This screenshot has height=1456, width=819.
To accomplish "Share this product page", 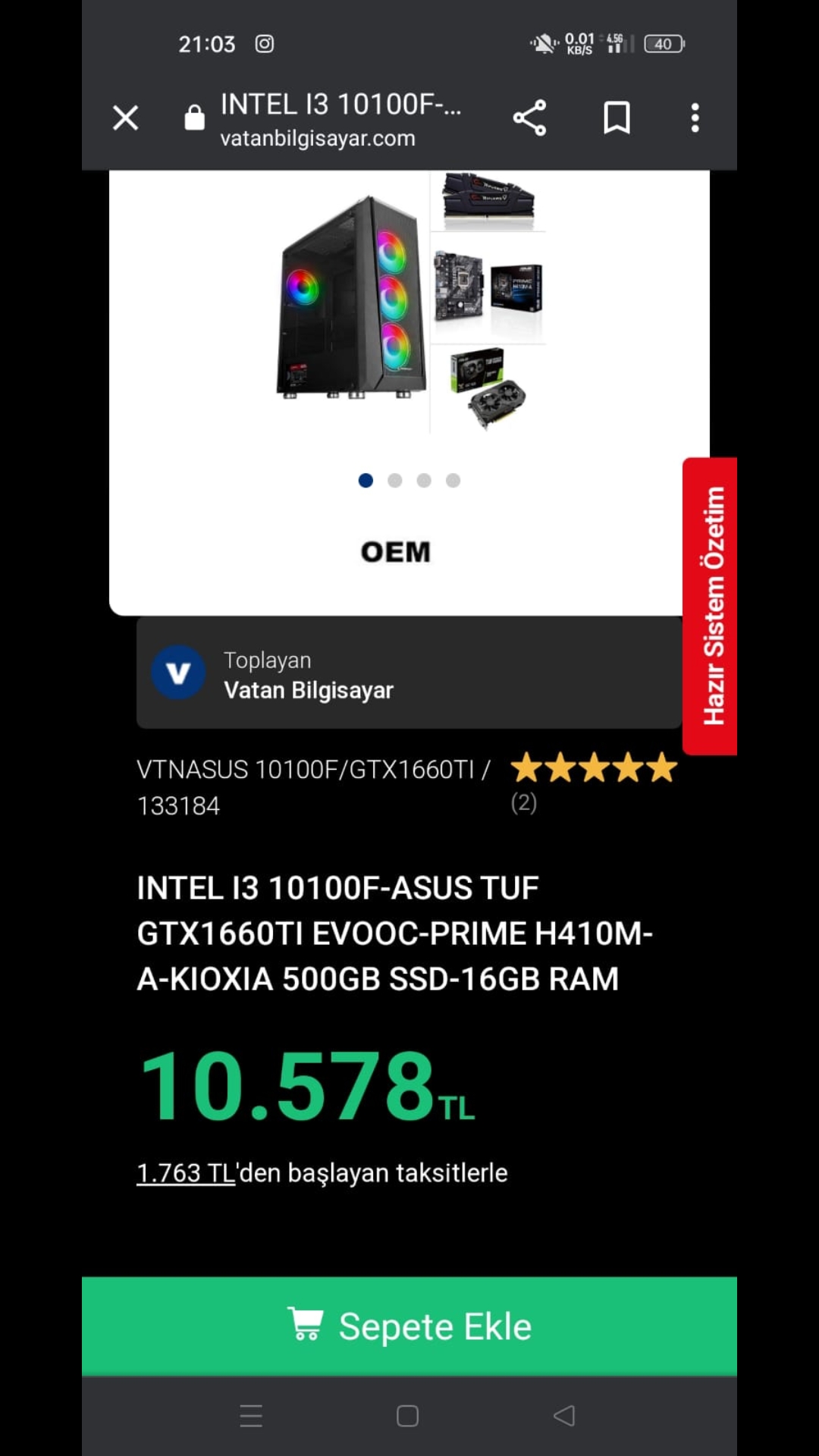I will (529, 118).
